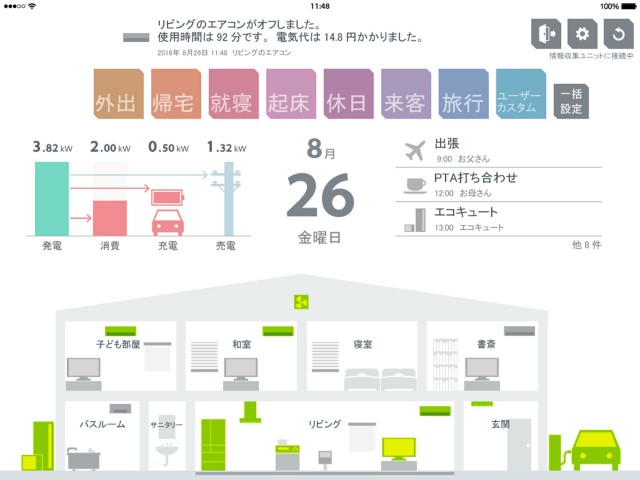Viewport: 640px width, 480px height.
Task: Open the air conditioner notification banner
Action: (x=300, y=36)
